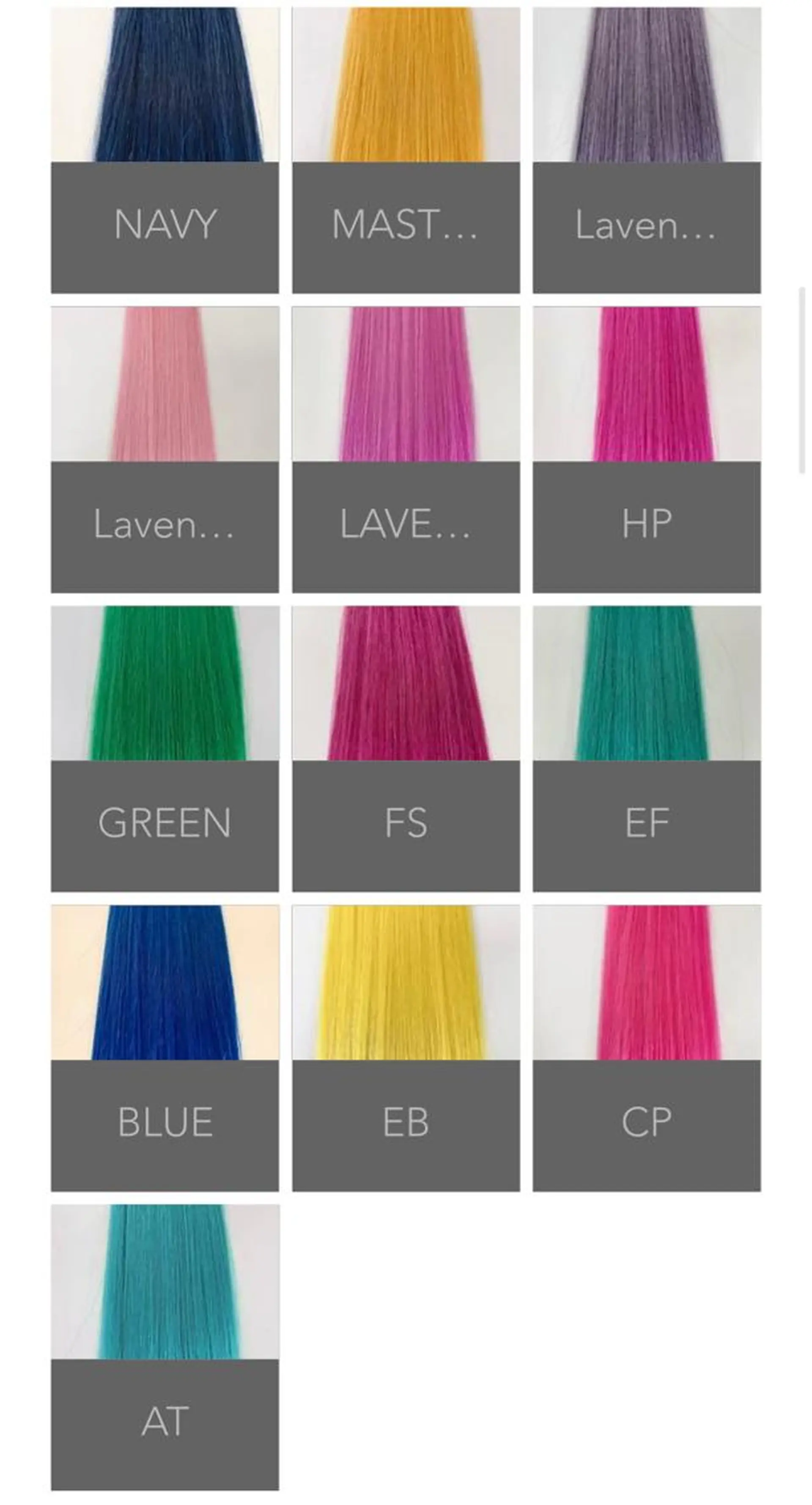
Task: Choose the GREEN hair color tile
Action: (165, 748)
